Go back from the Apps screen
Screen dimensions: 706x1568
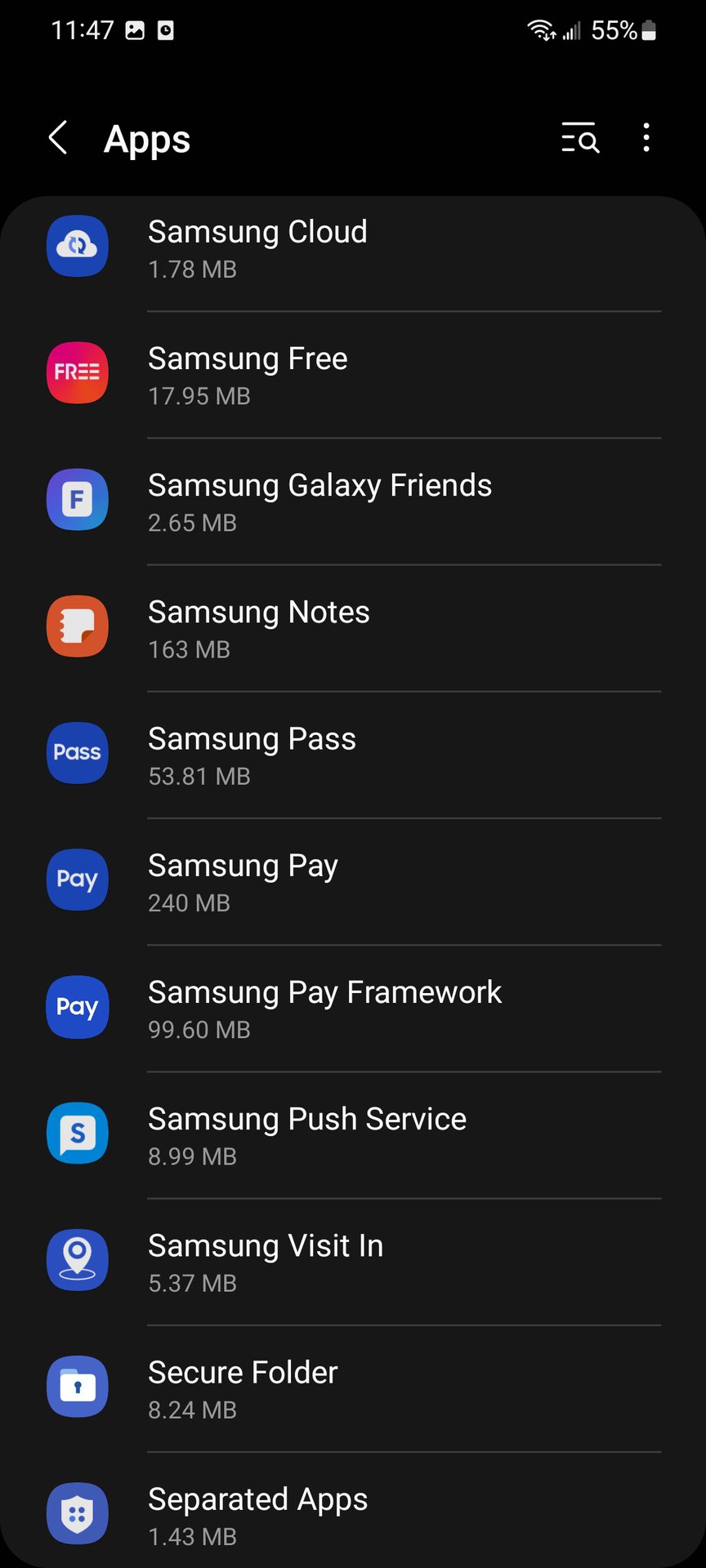click(58, 138)
